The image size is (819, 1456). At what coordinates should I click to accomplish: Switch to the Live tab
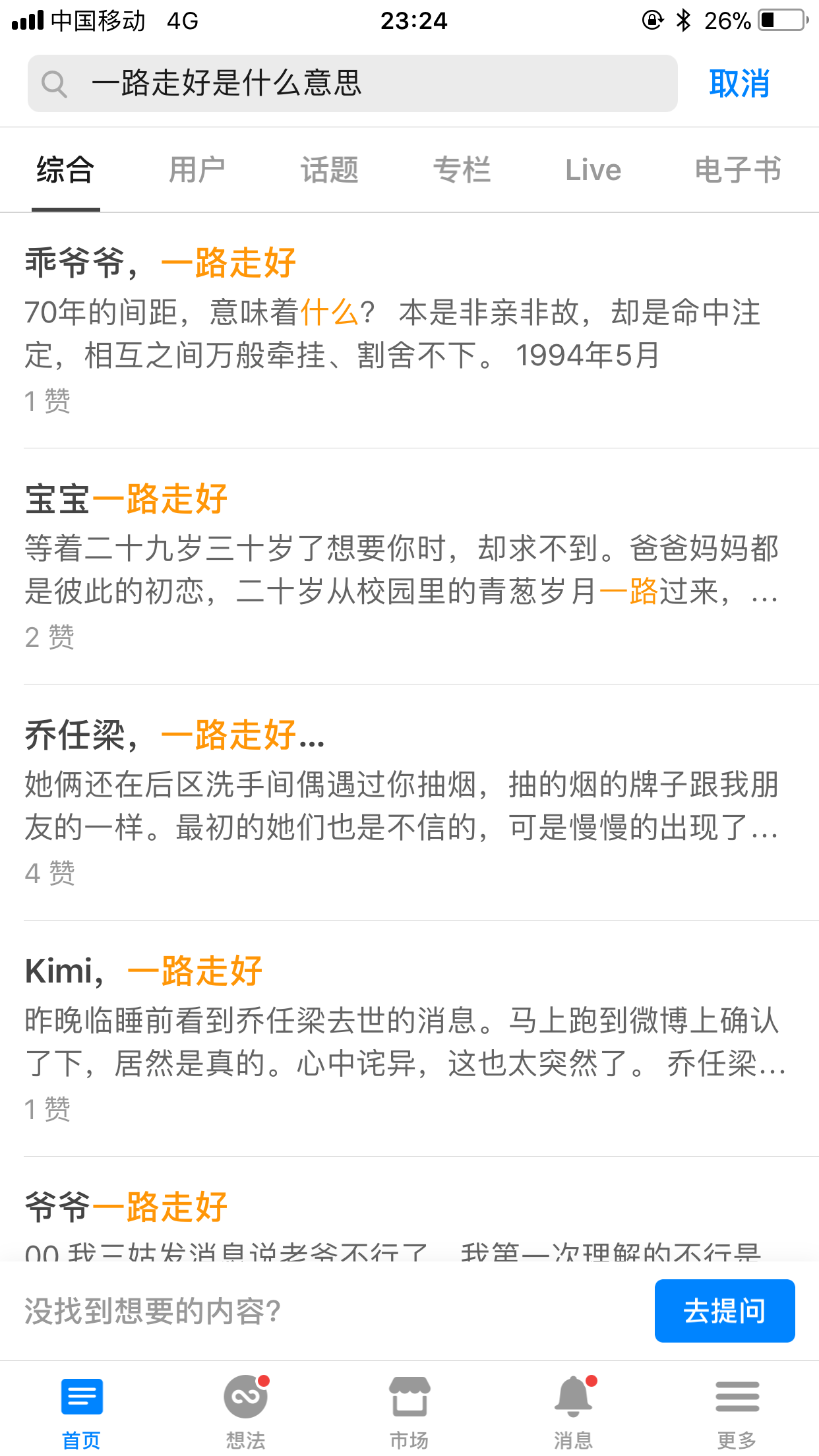592,169
